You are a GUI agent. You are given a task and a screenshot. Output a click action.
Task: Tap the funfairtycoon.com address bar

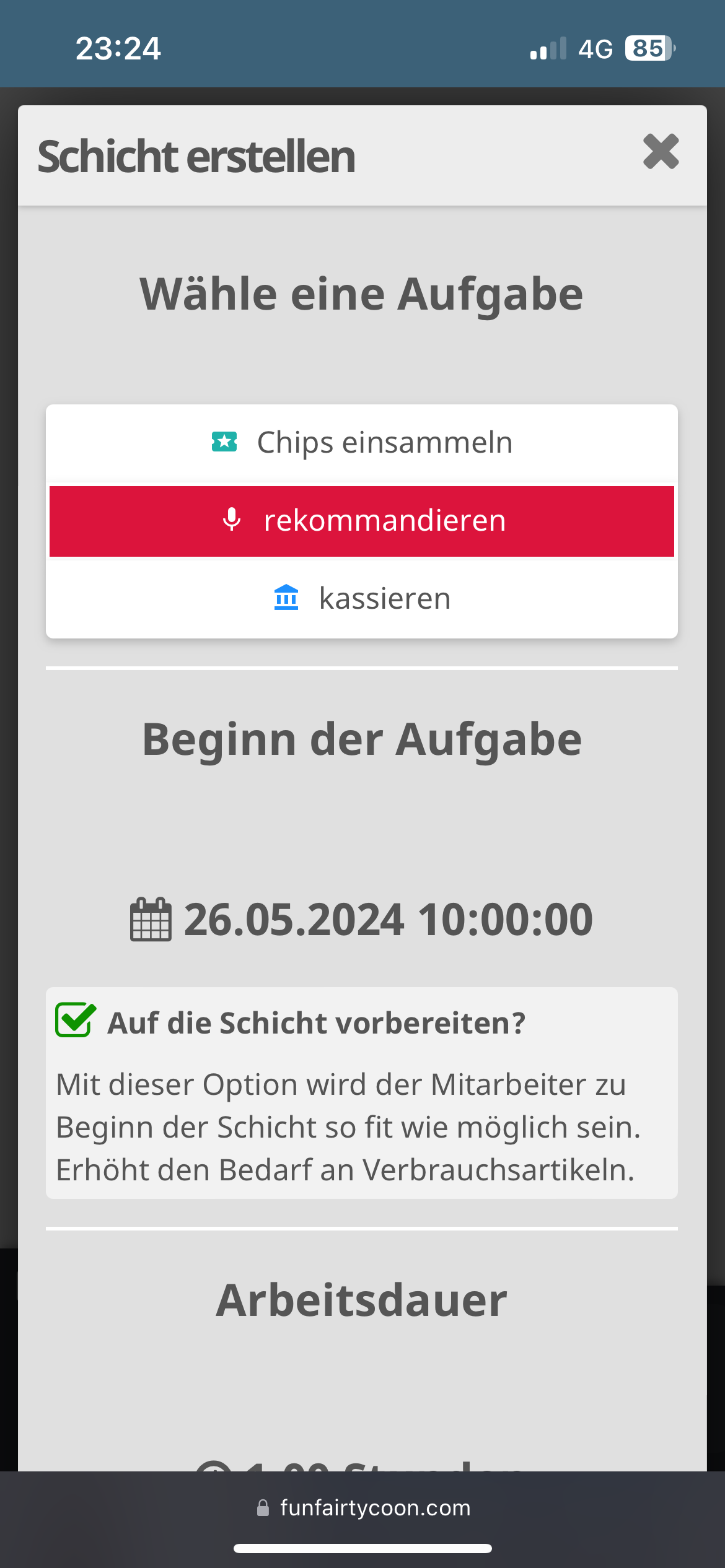[363, 1508]
